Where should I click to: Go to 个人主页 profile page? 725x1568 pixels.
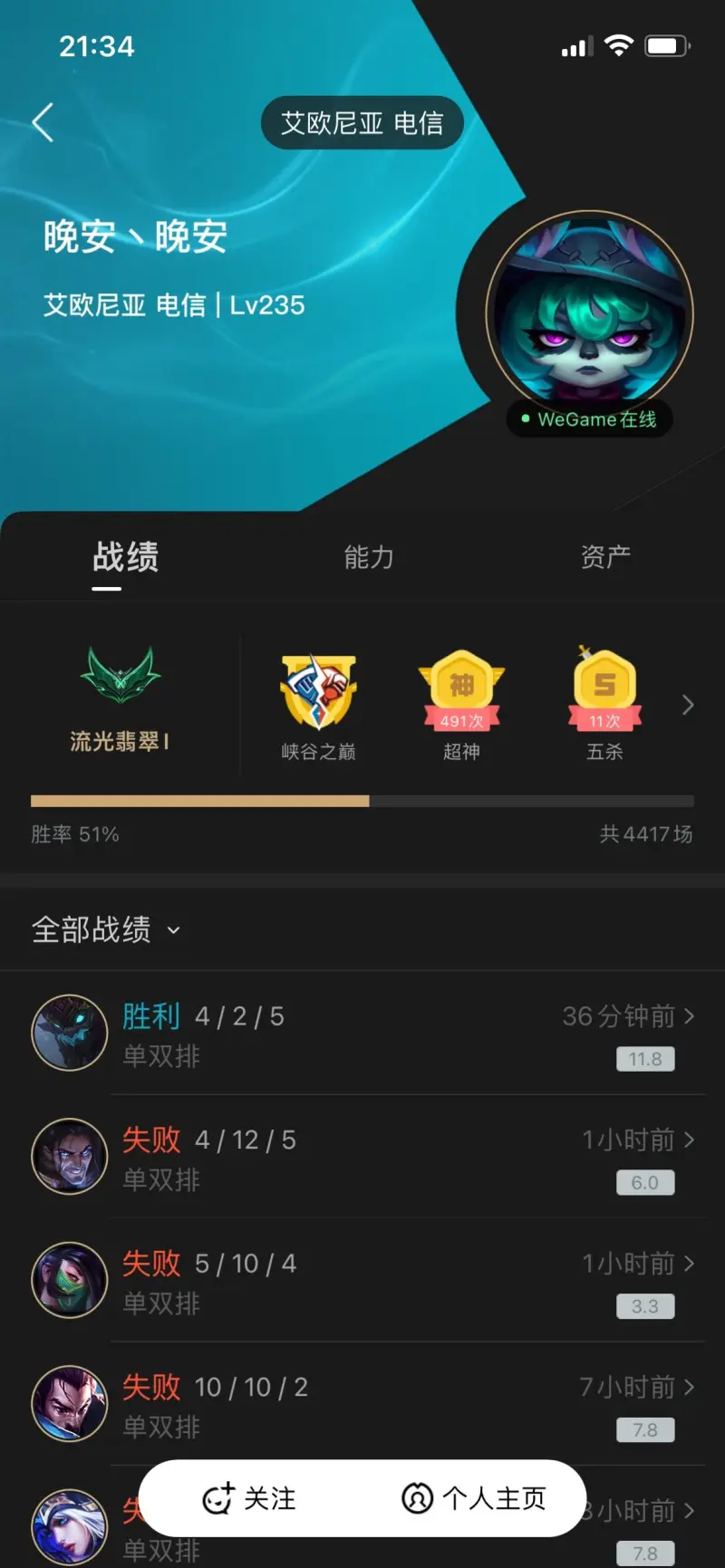tap(474, 1498)
